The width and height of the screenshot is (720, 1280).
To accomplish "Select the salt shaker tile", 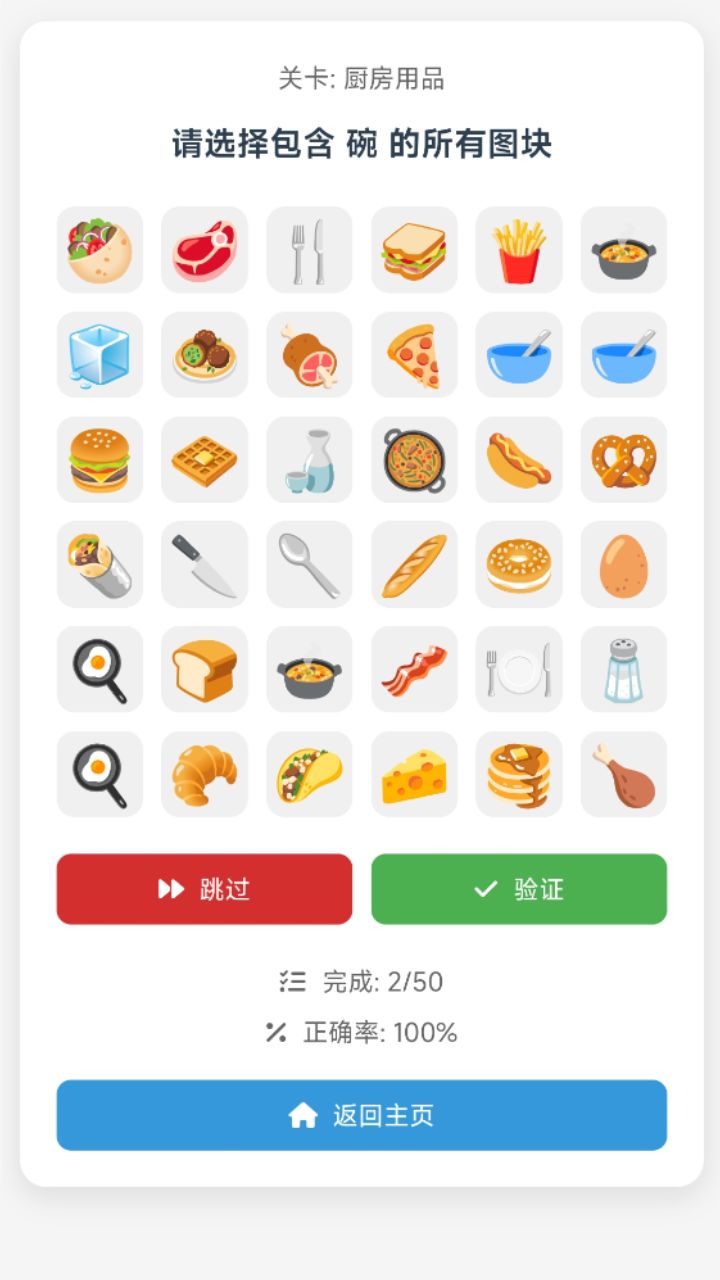I will pyautogui.click(x=623, y=670).
